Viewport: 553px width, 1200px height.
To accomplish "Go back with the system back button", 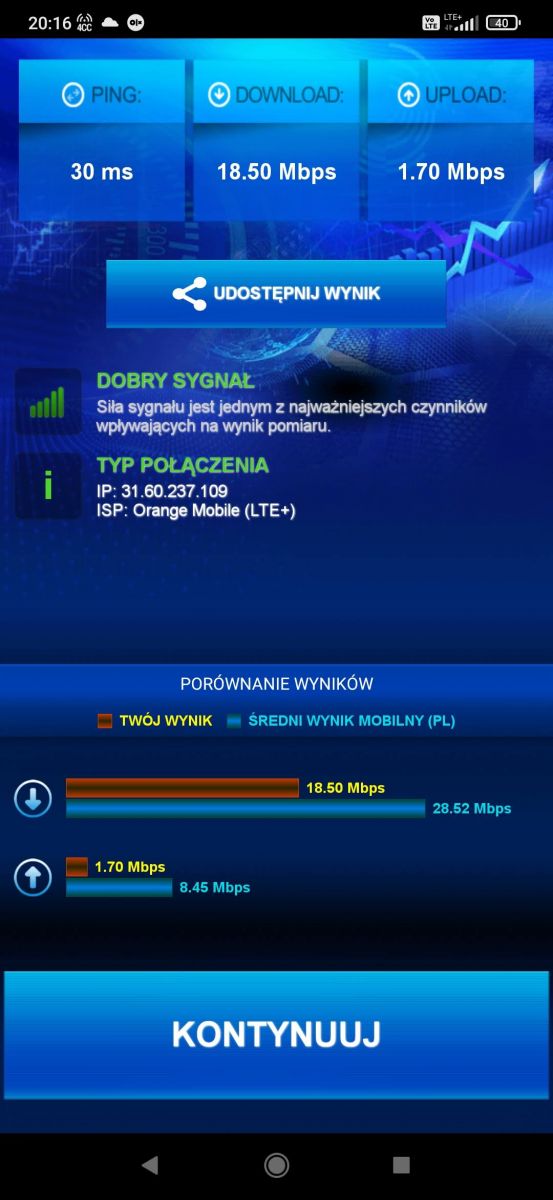I will [x=150, y=1164].
